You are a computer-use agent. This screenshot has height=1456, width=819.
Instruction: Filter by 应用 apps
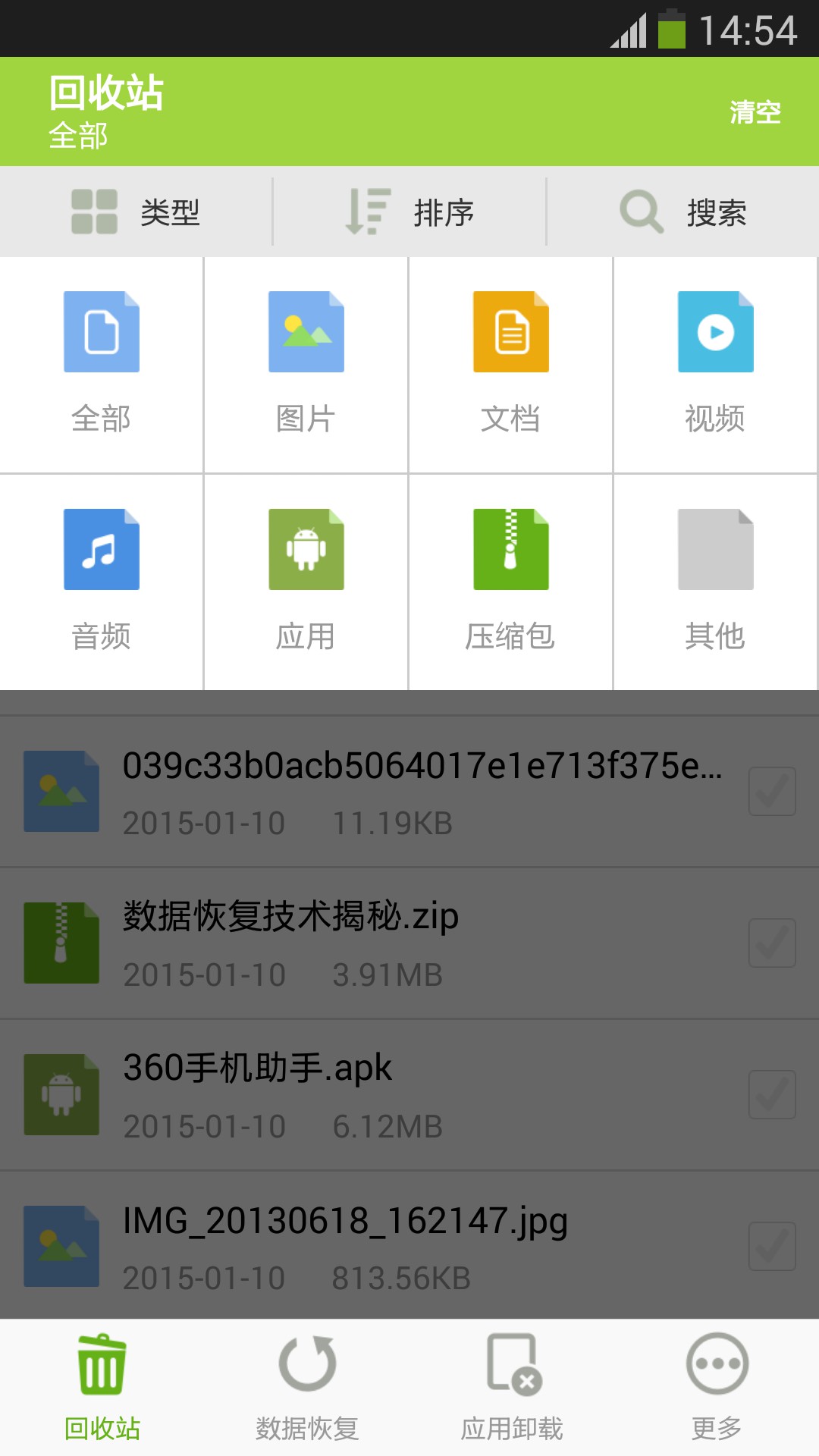click(x=306, y=582)
